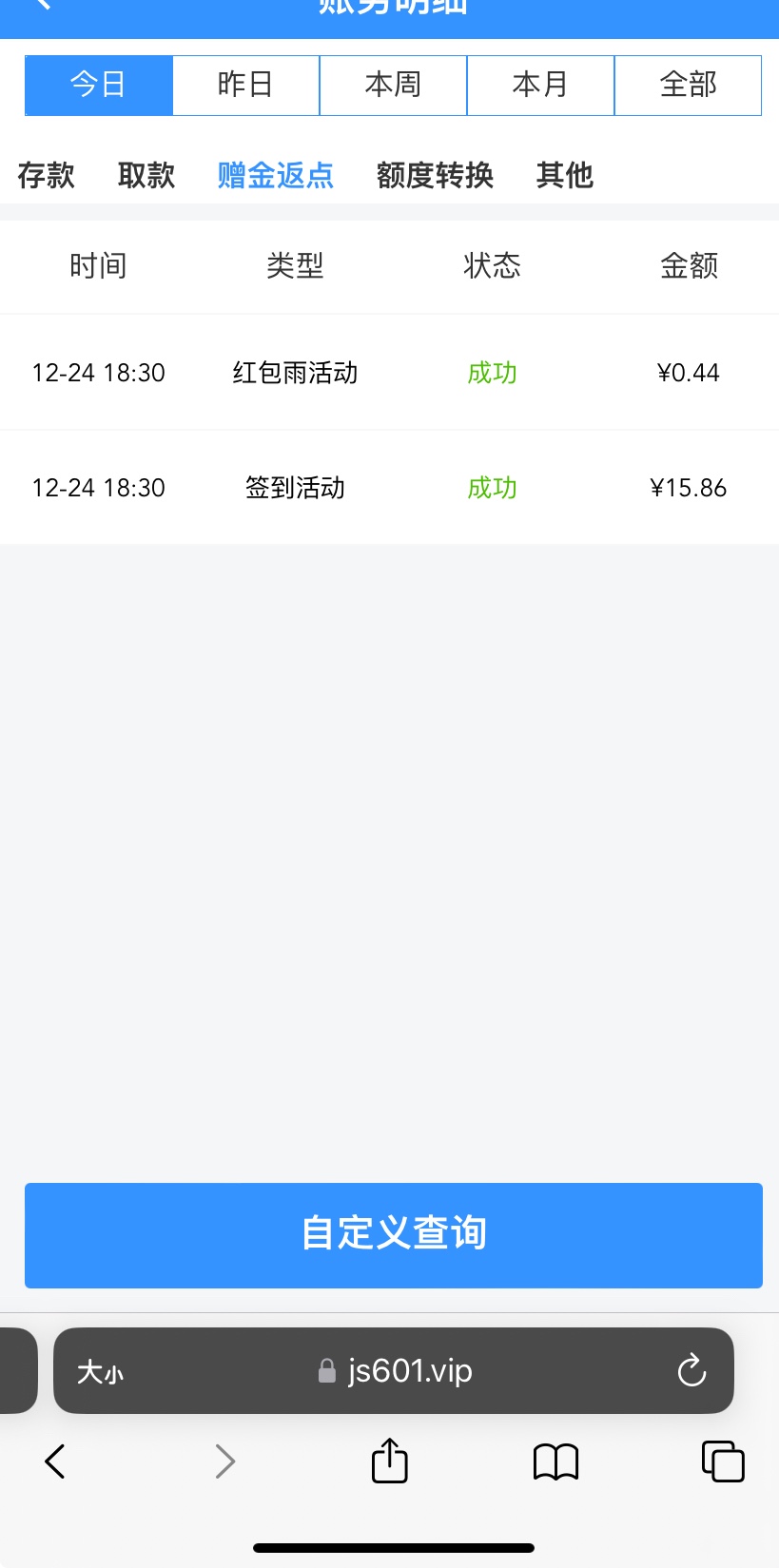Show open Safari tabs
Viewport: 779px width, 1568px height.
click(723, 1462)
